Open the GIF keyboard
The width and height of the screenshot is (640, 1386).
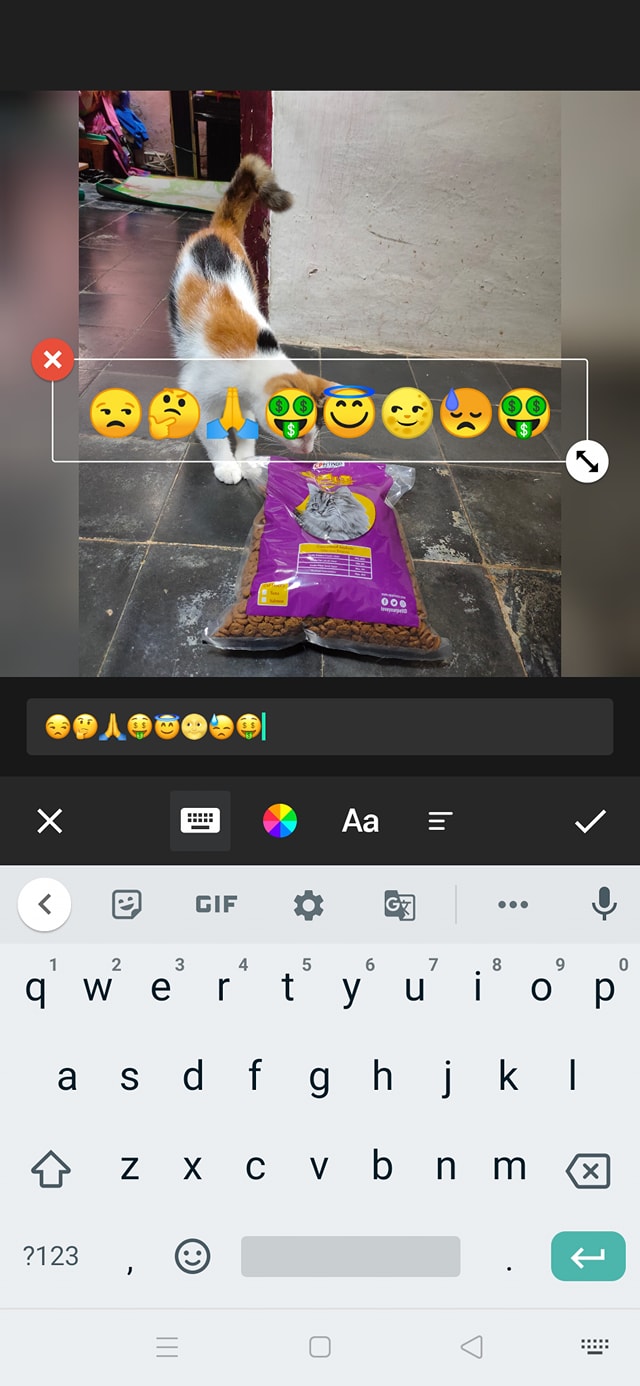click(x=216, y=905)
